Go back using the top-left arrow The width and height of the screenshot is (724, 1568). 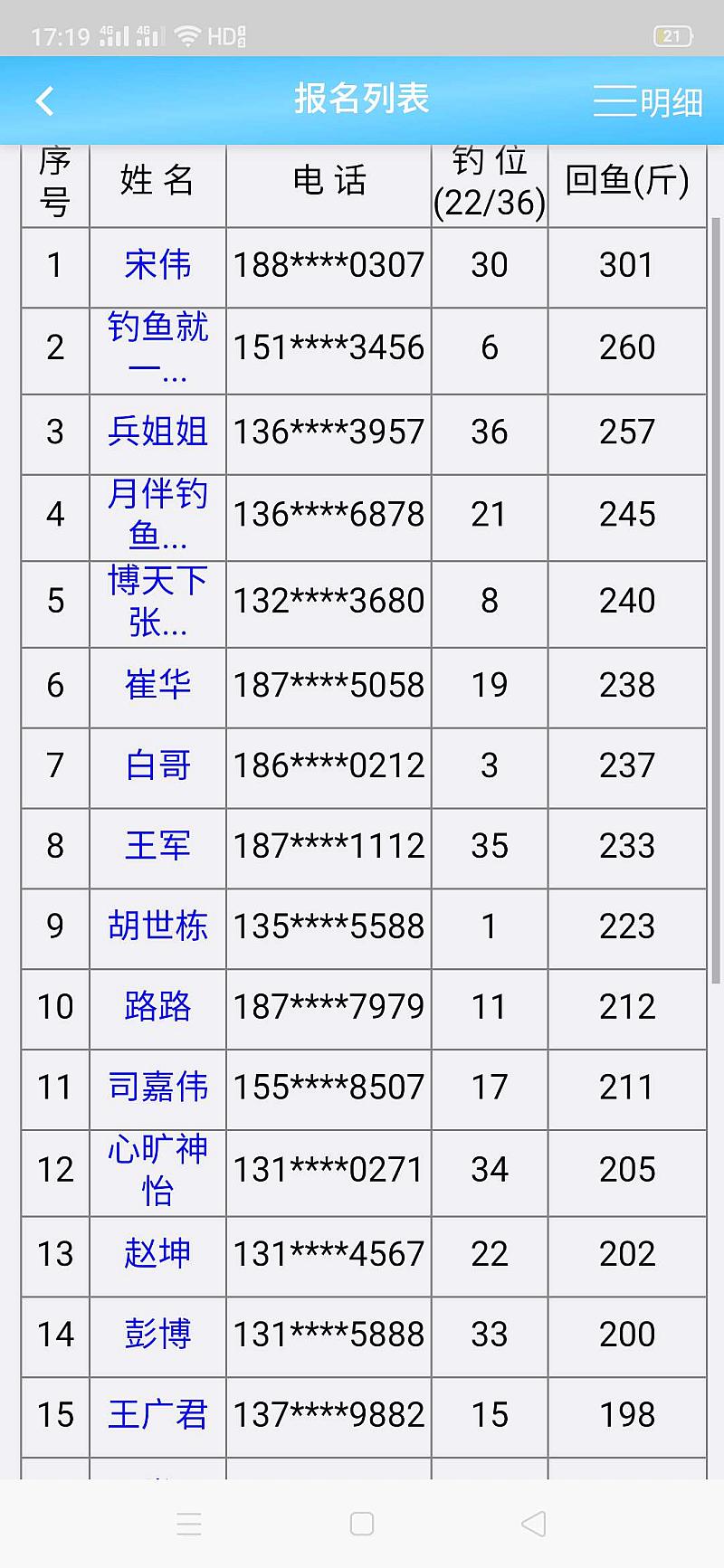44,100
